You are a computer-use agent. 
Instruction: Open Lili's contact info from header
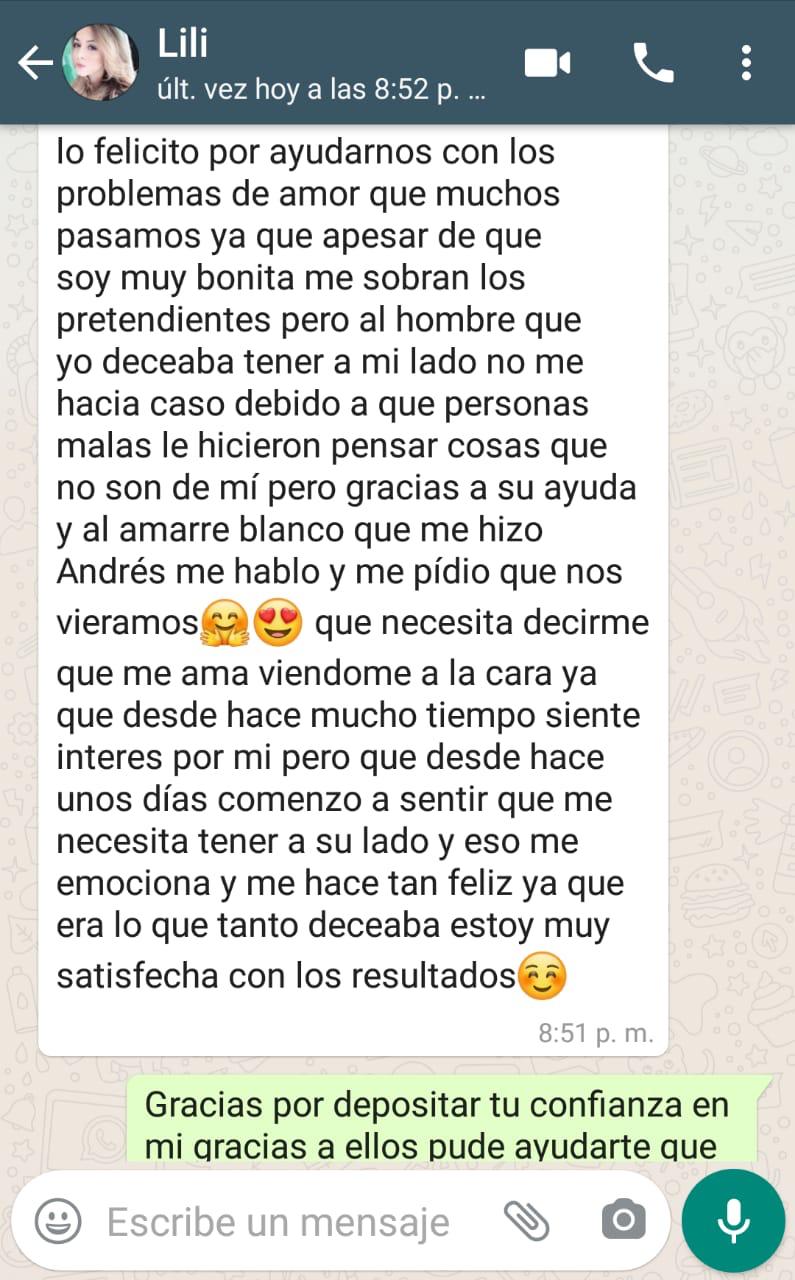(x=320, y=64)
